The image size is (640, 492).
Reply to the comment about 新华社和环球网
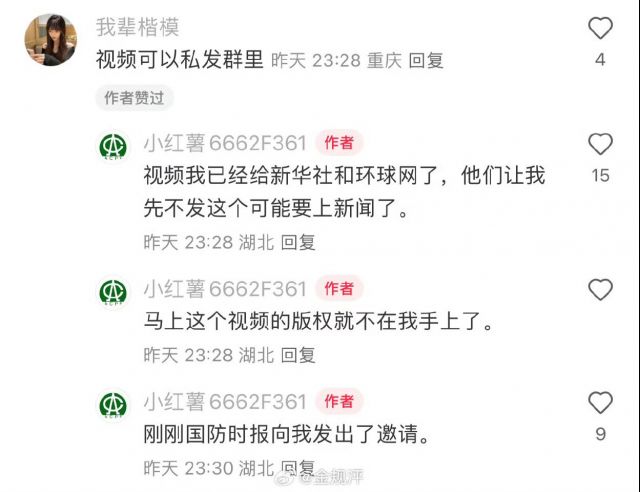tap(298, 242)
